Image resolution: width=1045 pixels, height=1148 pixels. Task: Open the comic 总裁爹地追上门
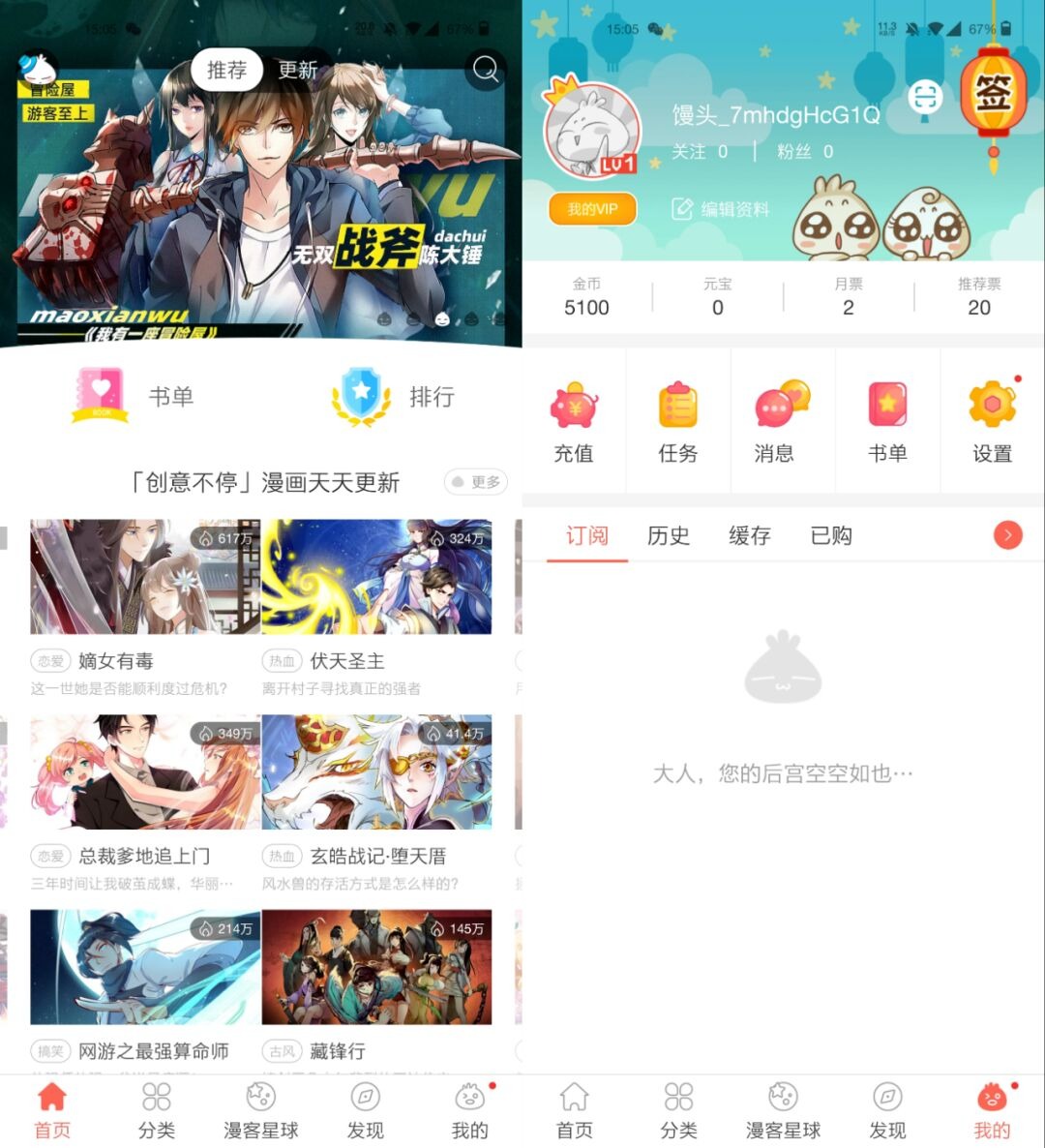144,772
